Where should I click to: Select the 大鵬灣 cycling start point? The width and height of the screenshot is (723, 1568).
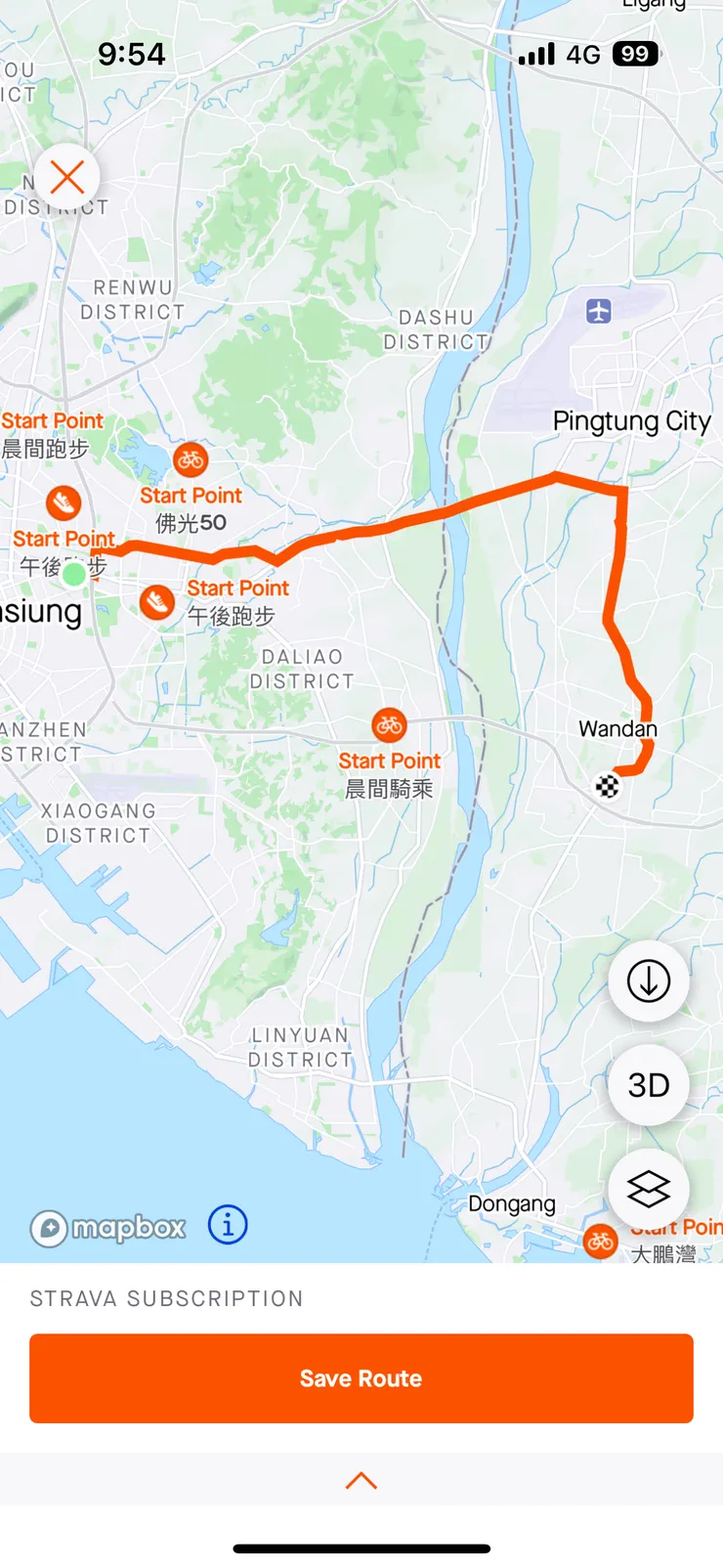[601, 1241]
